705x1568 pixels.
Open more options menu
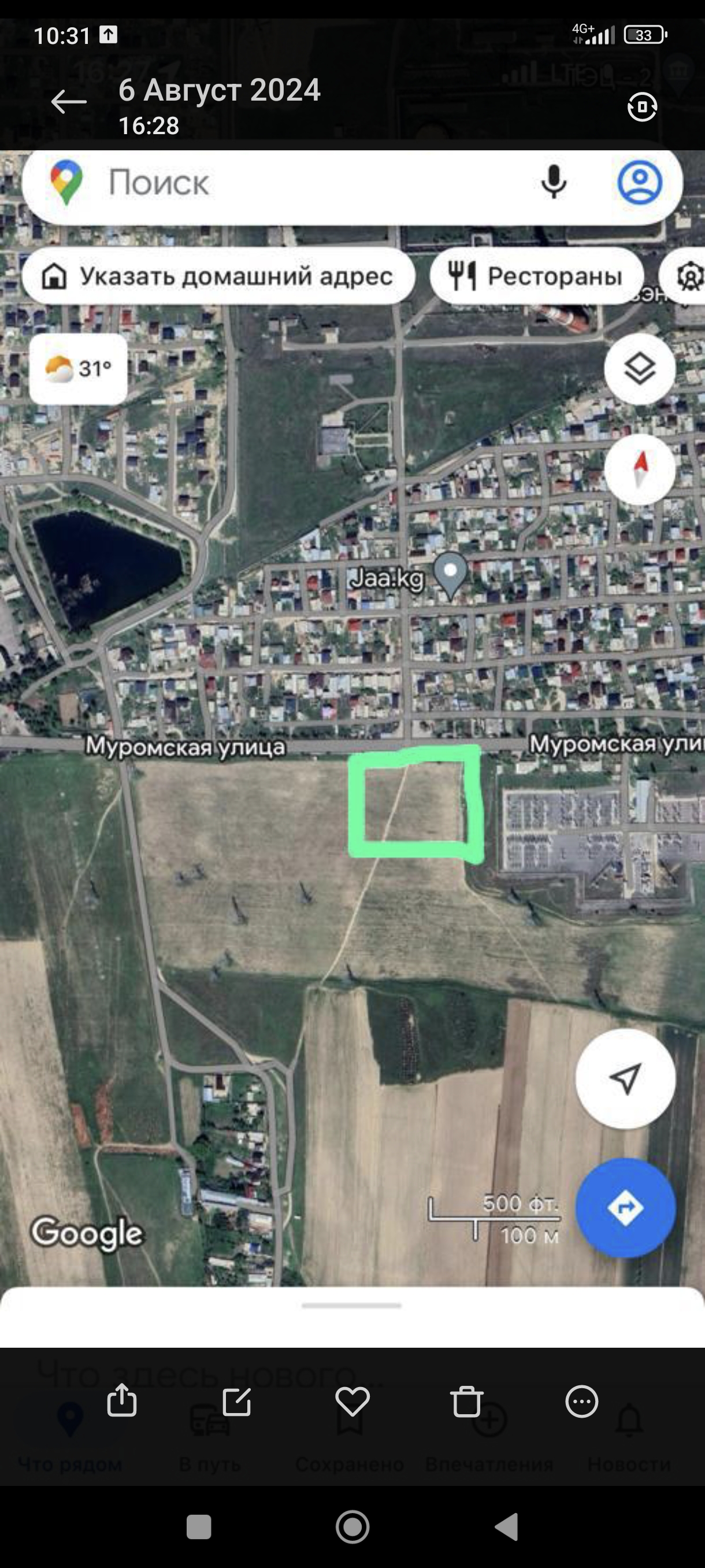click(581, 1402)
